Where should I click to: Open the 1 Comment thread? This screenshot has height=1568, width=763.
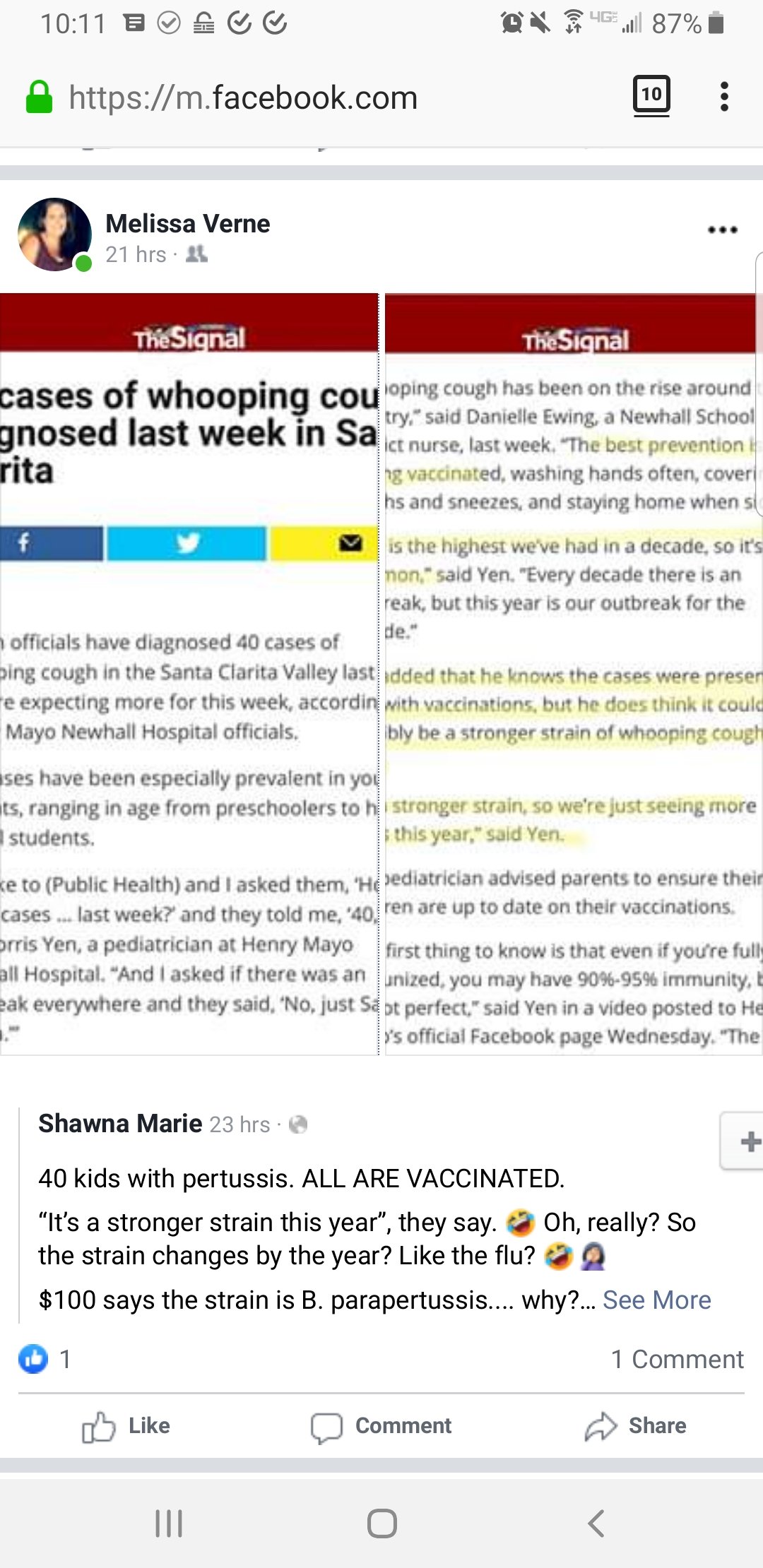click(x=676, y=1359)
